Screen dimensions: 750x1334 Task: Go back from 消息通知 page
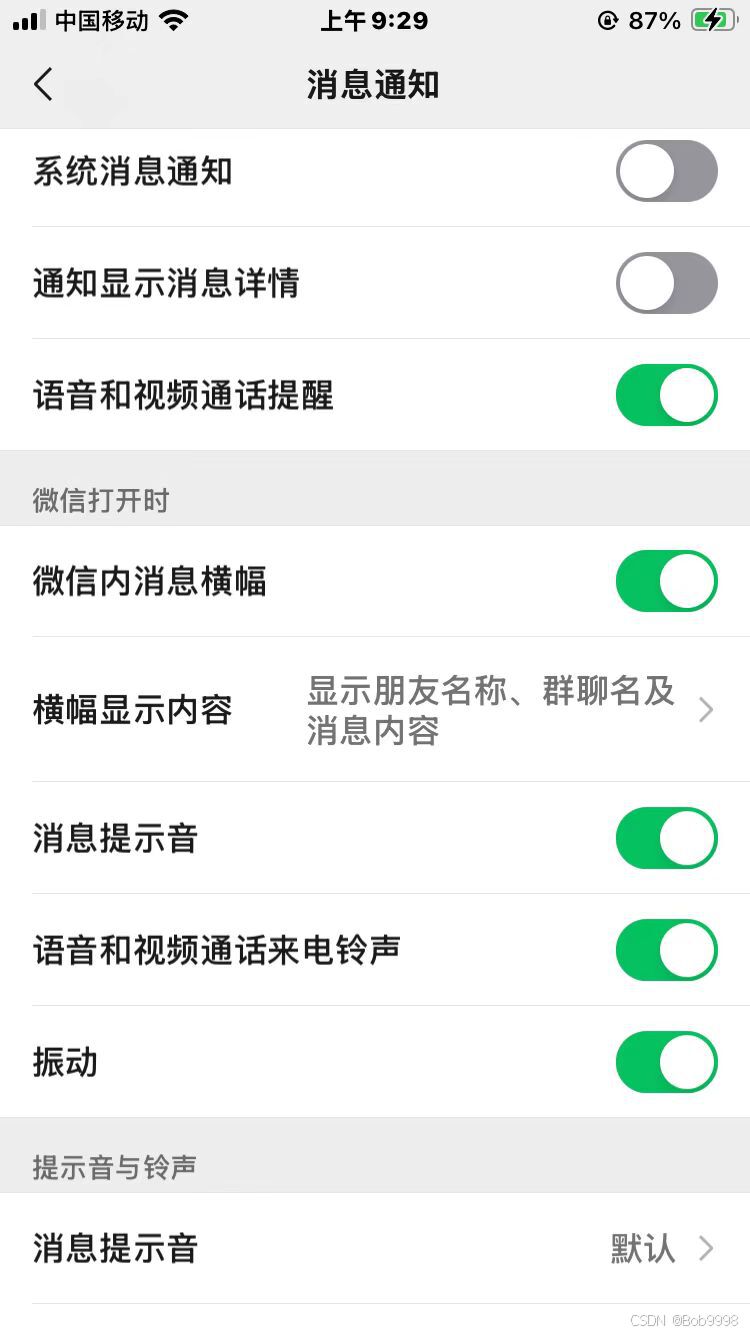click(43, 85)
